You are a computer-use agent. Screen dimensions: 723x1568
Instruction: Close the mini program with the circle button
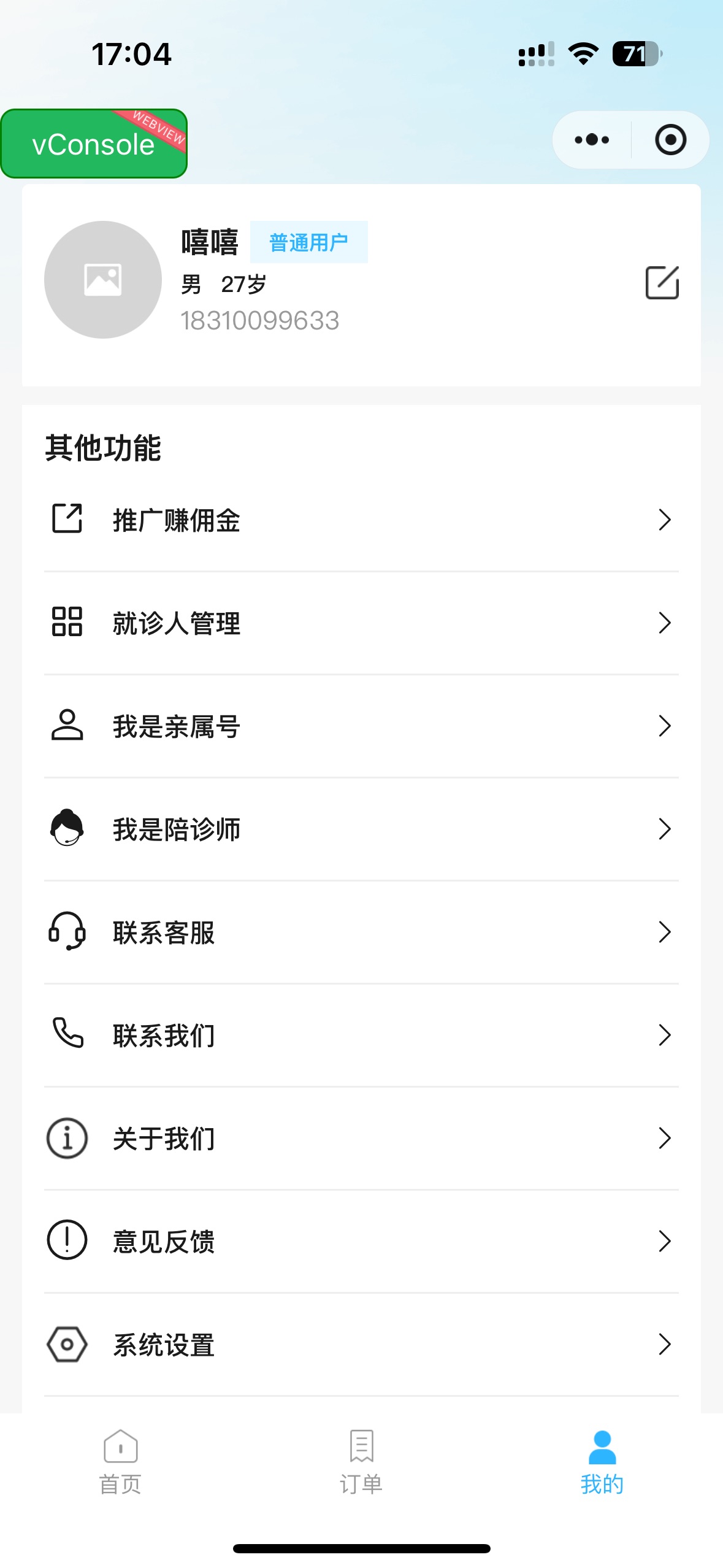(670, 140)
